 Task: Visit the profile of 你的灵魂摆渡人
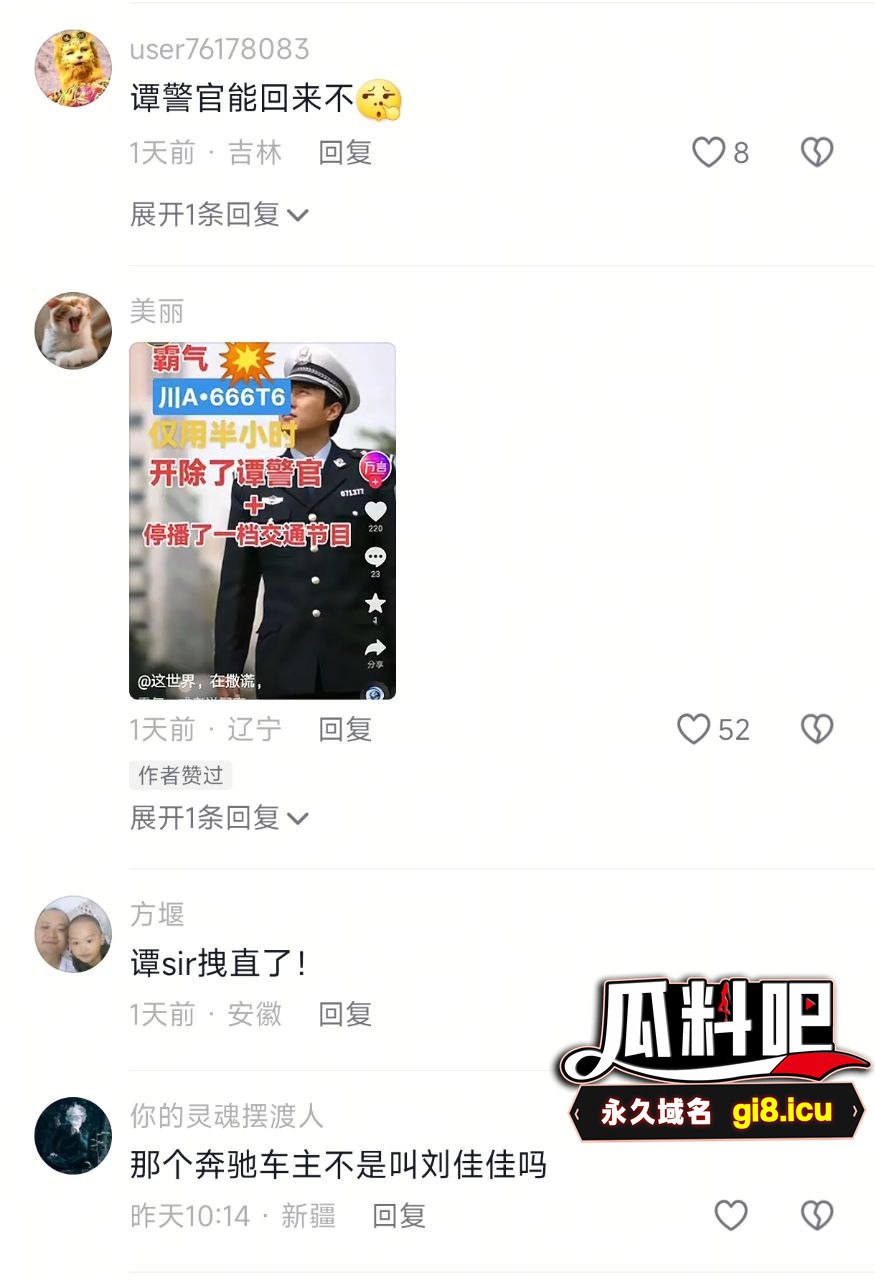tap(73, 1136)
